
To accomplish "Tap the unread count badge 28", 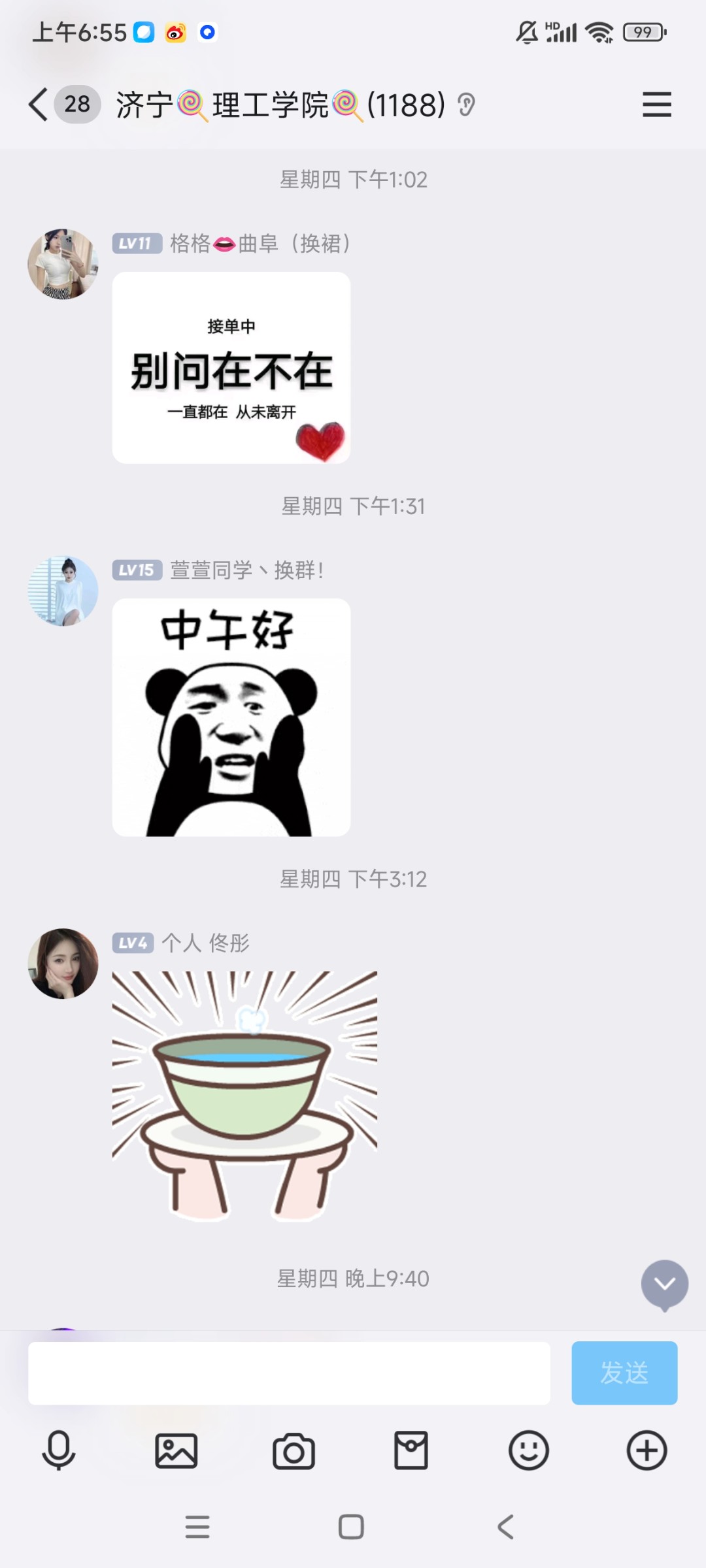I will point(76,105).
